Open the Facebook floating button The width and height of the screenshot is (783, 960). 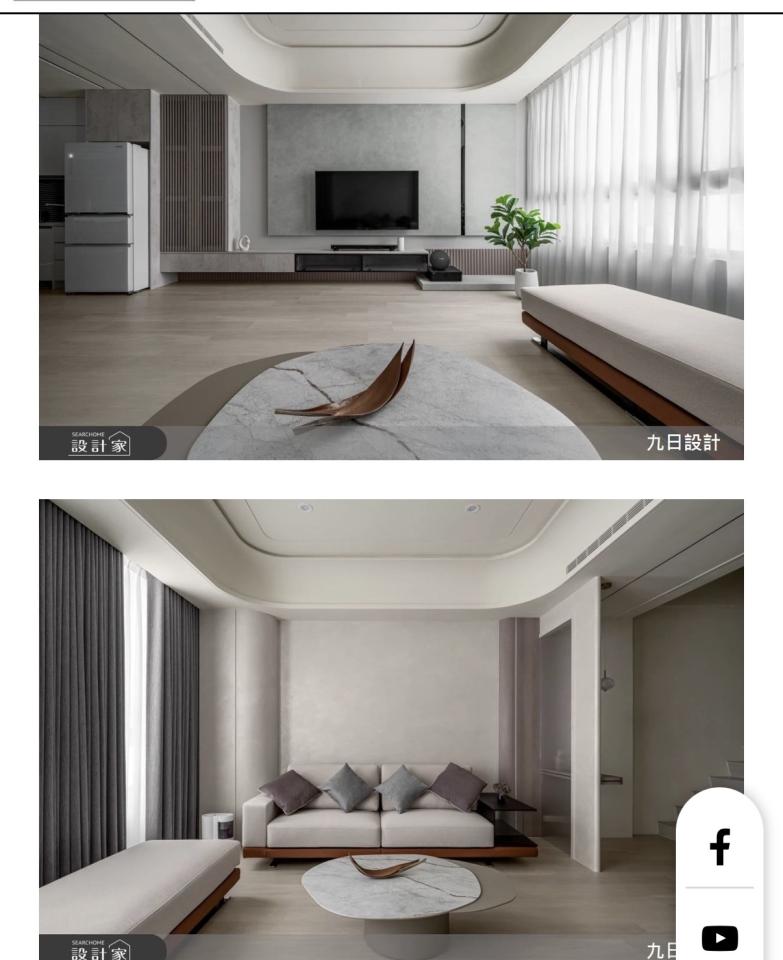tap(719, 846)
